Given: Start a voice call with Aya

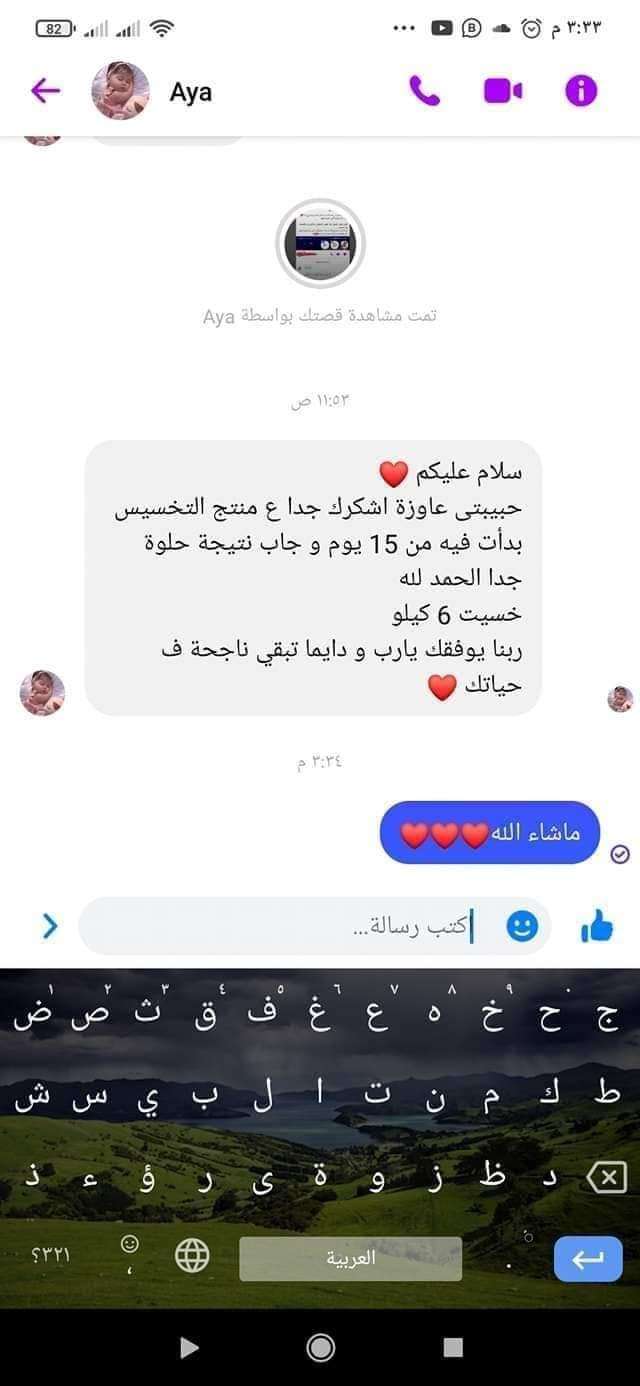Looking at the screenshot, I should click(x=424, y=91).
